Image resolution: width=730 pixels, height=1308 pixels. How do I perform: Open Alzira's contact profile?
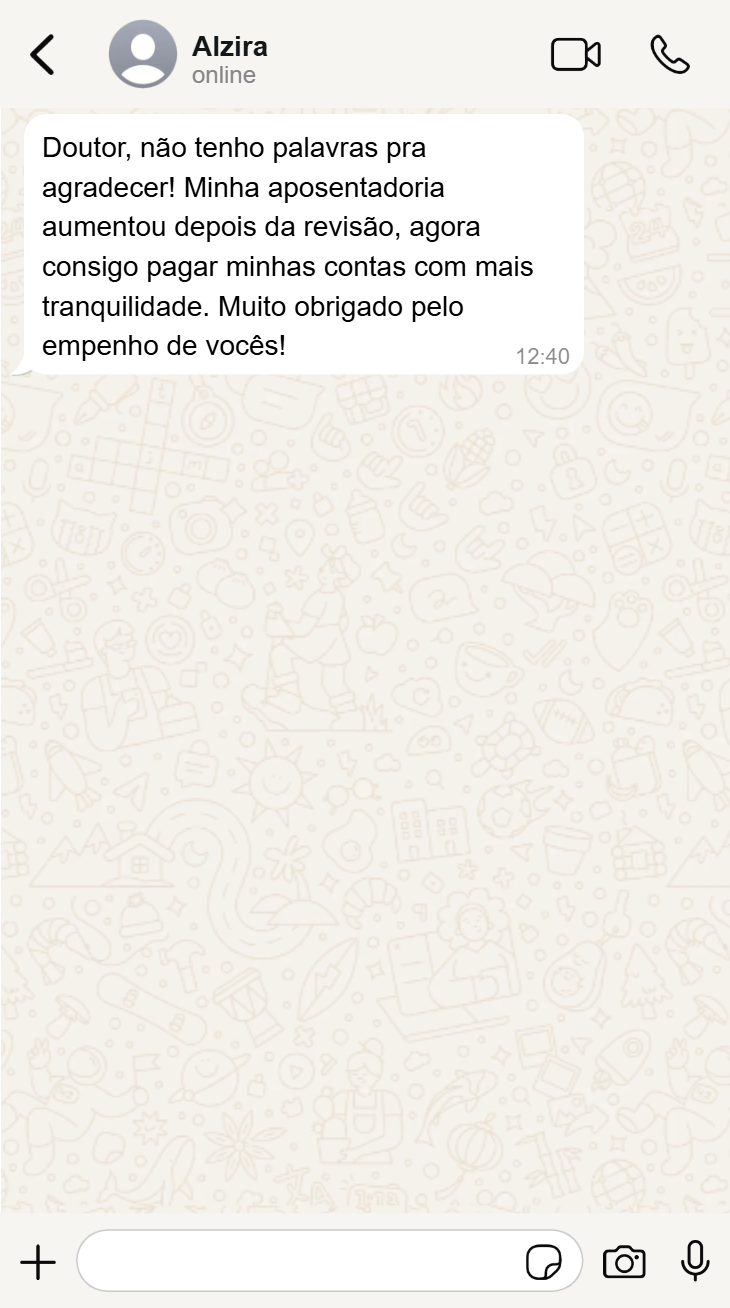pos(229,59)
